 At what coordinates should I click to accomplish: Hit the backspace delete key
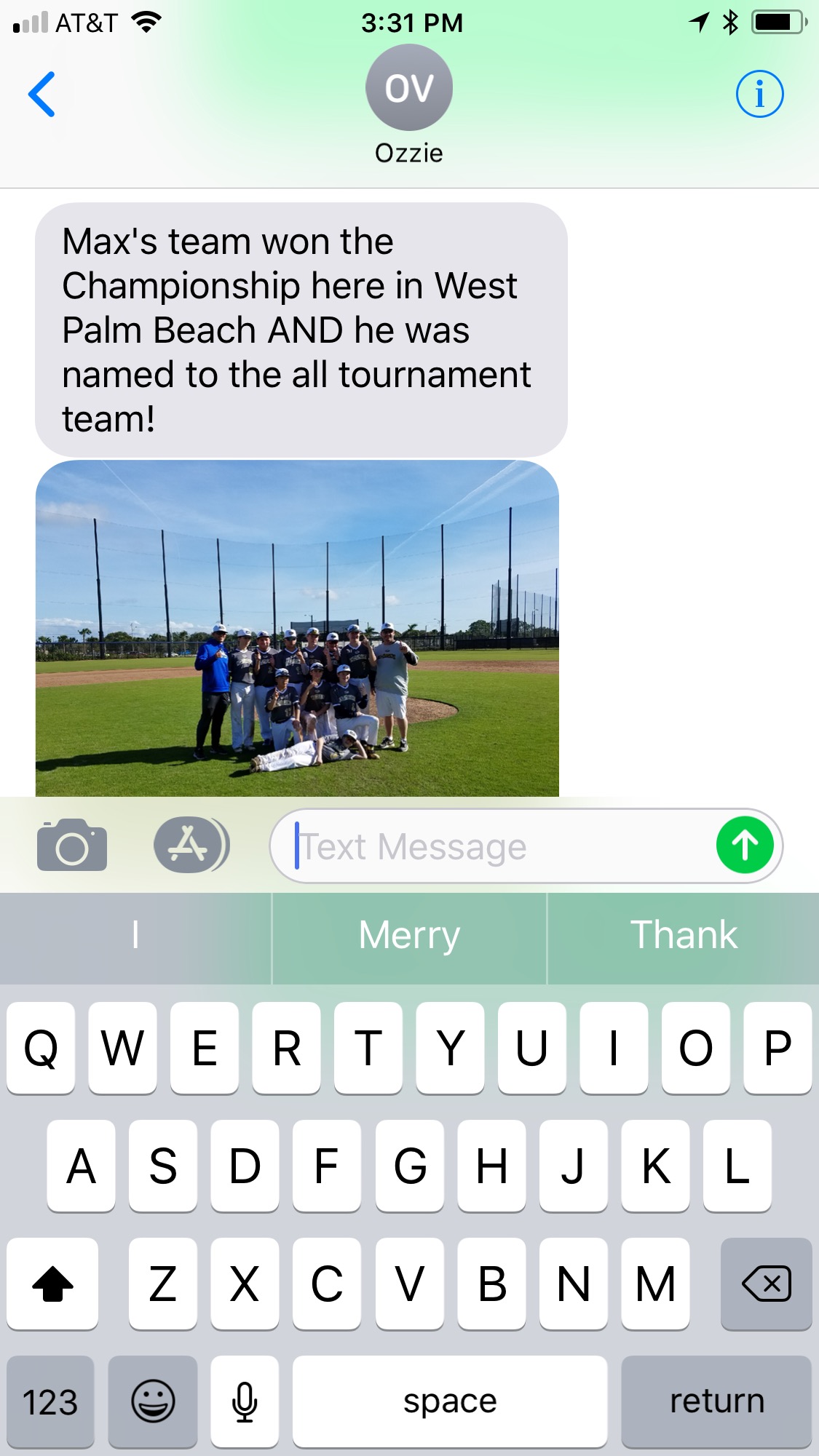coord(766,1284)
